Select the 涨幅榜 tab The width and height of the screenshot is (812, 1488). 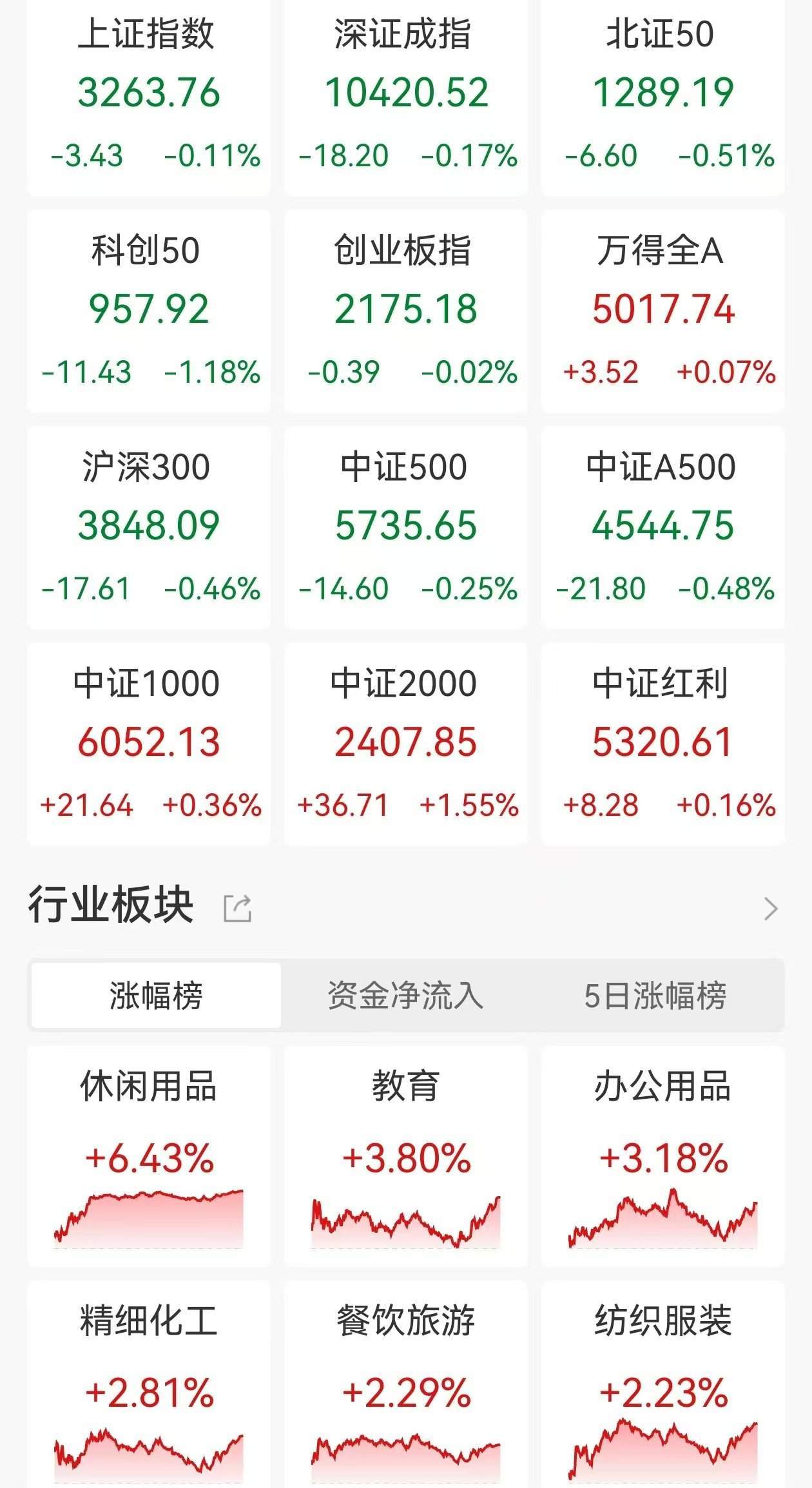pyautogui.click(x=156, y=995)
